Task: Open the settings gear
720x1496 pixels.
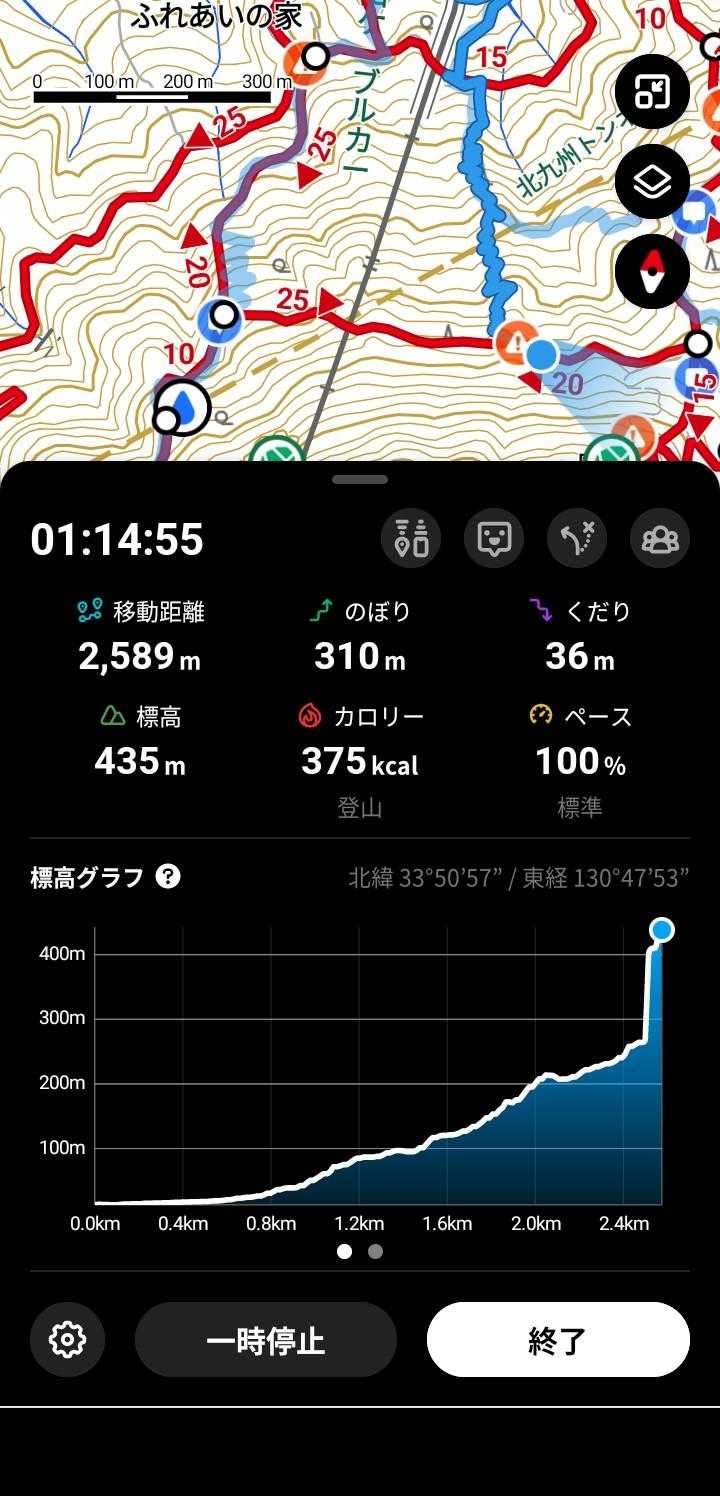Action: (x=67, y=1339)
